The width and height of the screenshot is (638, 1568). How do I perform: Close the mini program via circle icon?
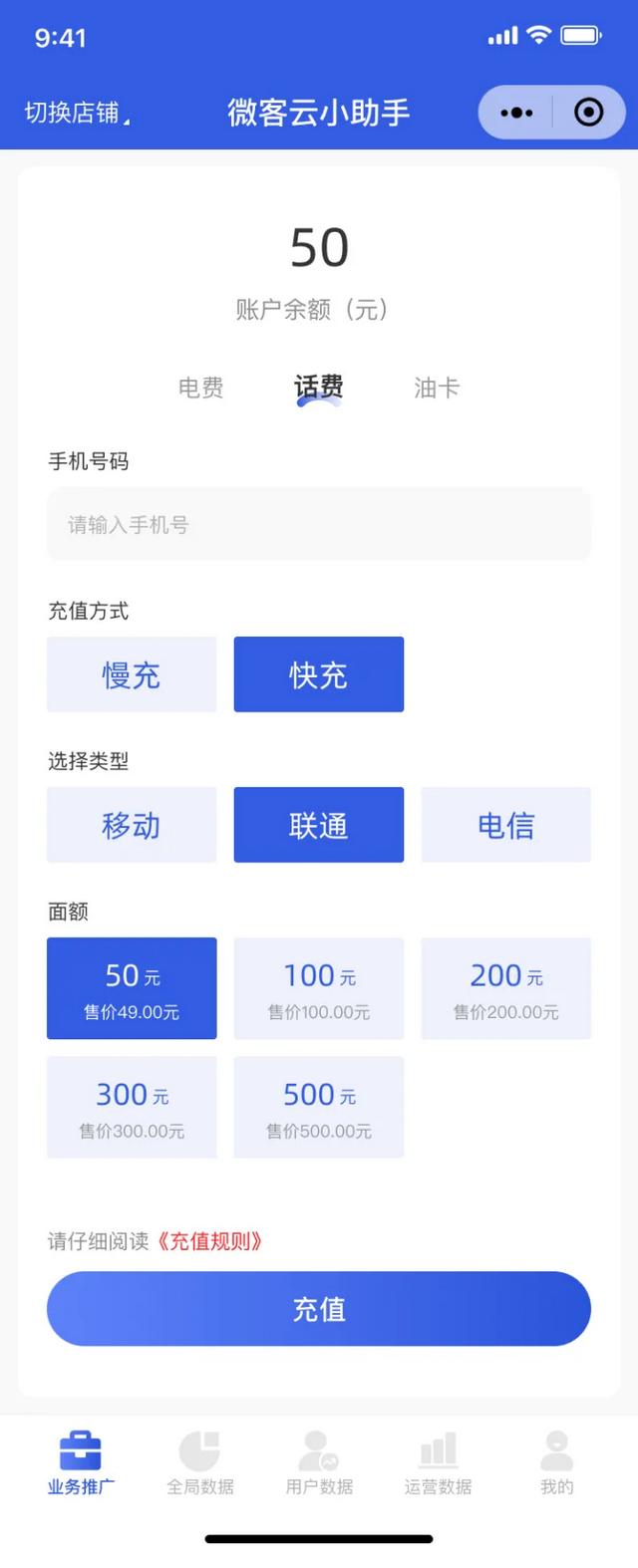click(588, 113)
